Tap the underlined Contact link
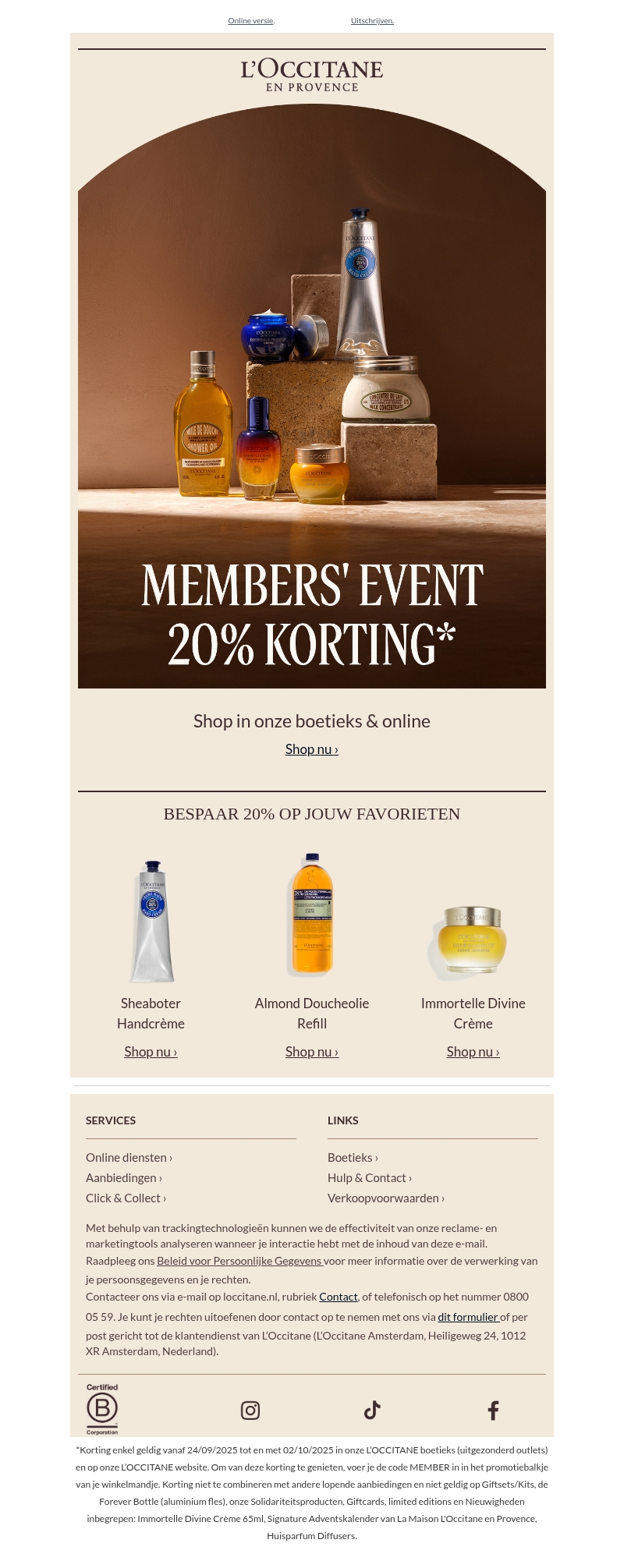 pyautogui.click(x=339, y=1297)
